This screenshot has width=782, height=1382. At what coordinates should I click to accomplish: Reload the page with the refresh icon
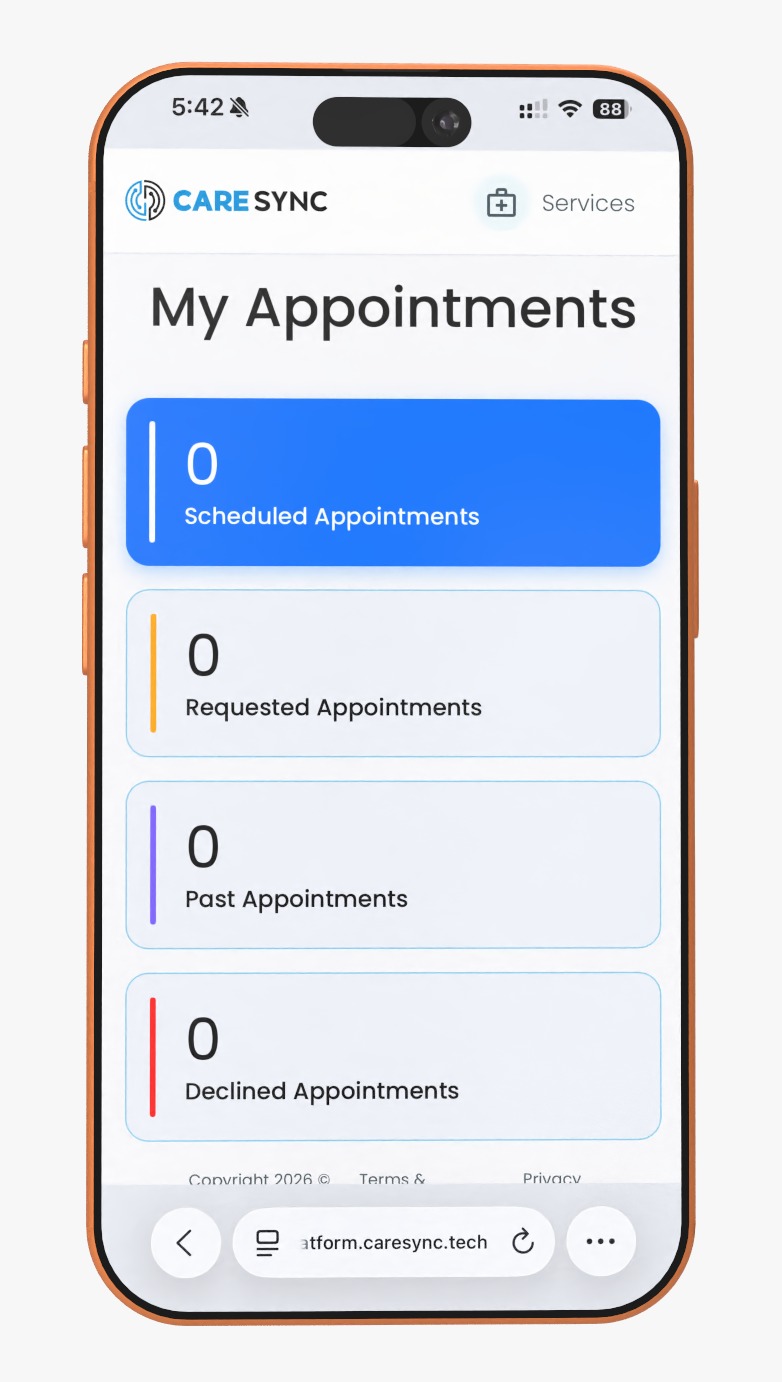[x=523, y=1242]
